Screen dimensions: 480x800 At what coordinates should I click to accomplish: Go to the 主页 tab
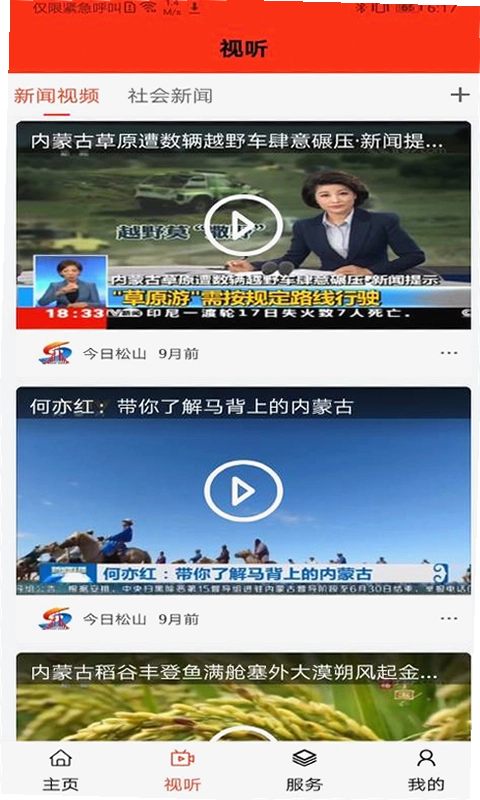[60, 770]
